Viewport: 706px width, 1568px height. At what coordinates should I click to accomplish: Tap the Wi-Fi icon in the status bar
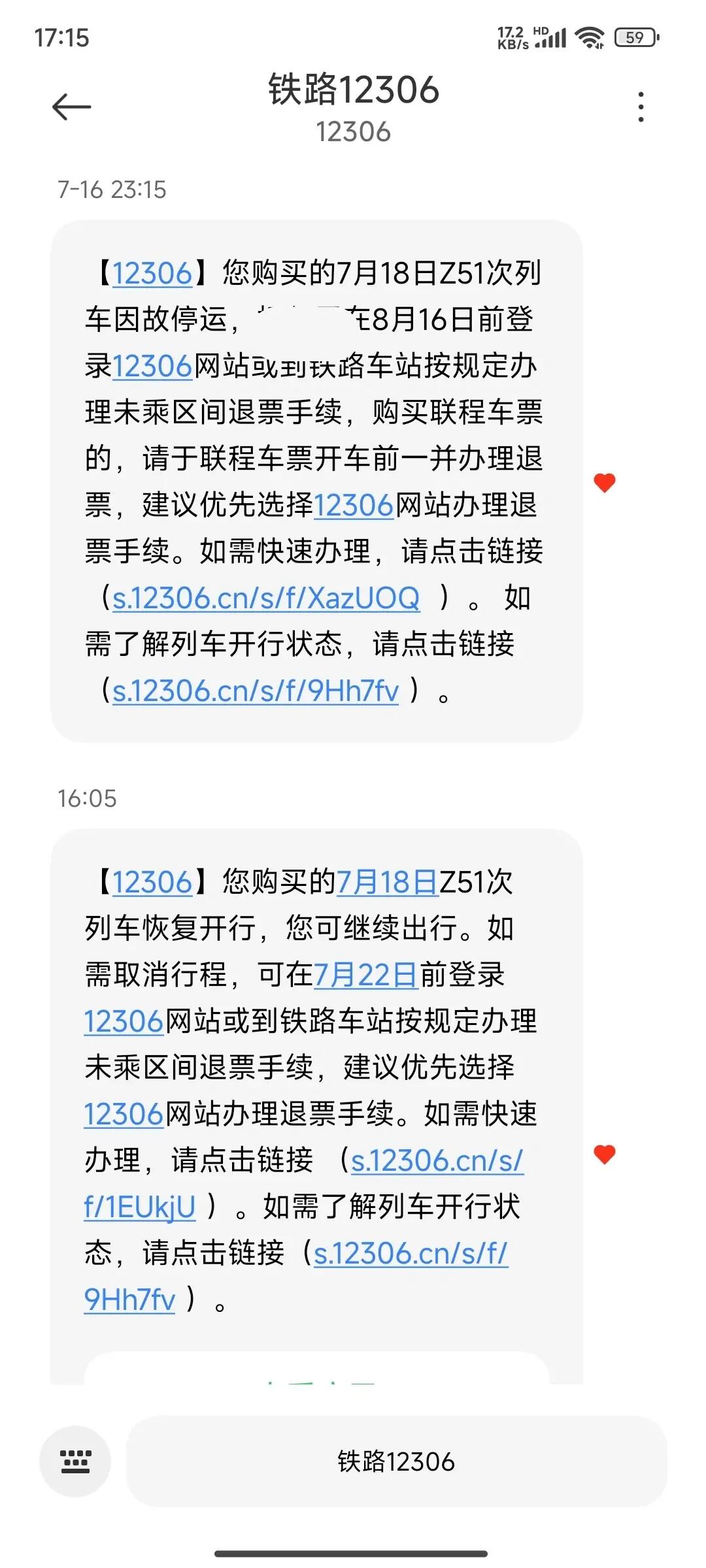[x=590, y=38]
